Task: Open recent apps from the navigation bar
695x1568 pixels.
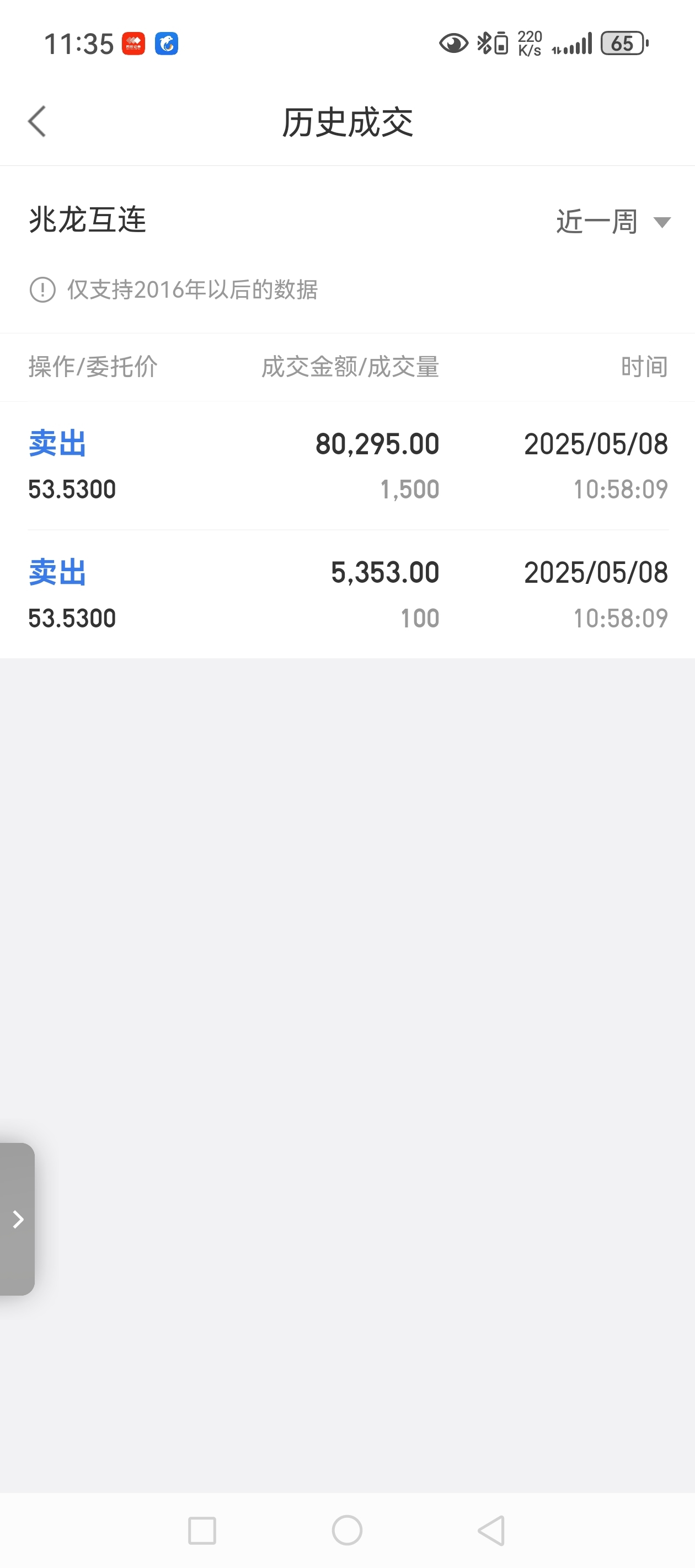Action: [202, 1531]
